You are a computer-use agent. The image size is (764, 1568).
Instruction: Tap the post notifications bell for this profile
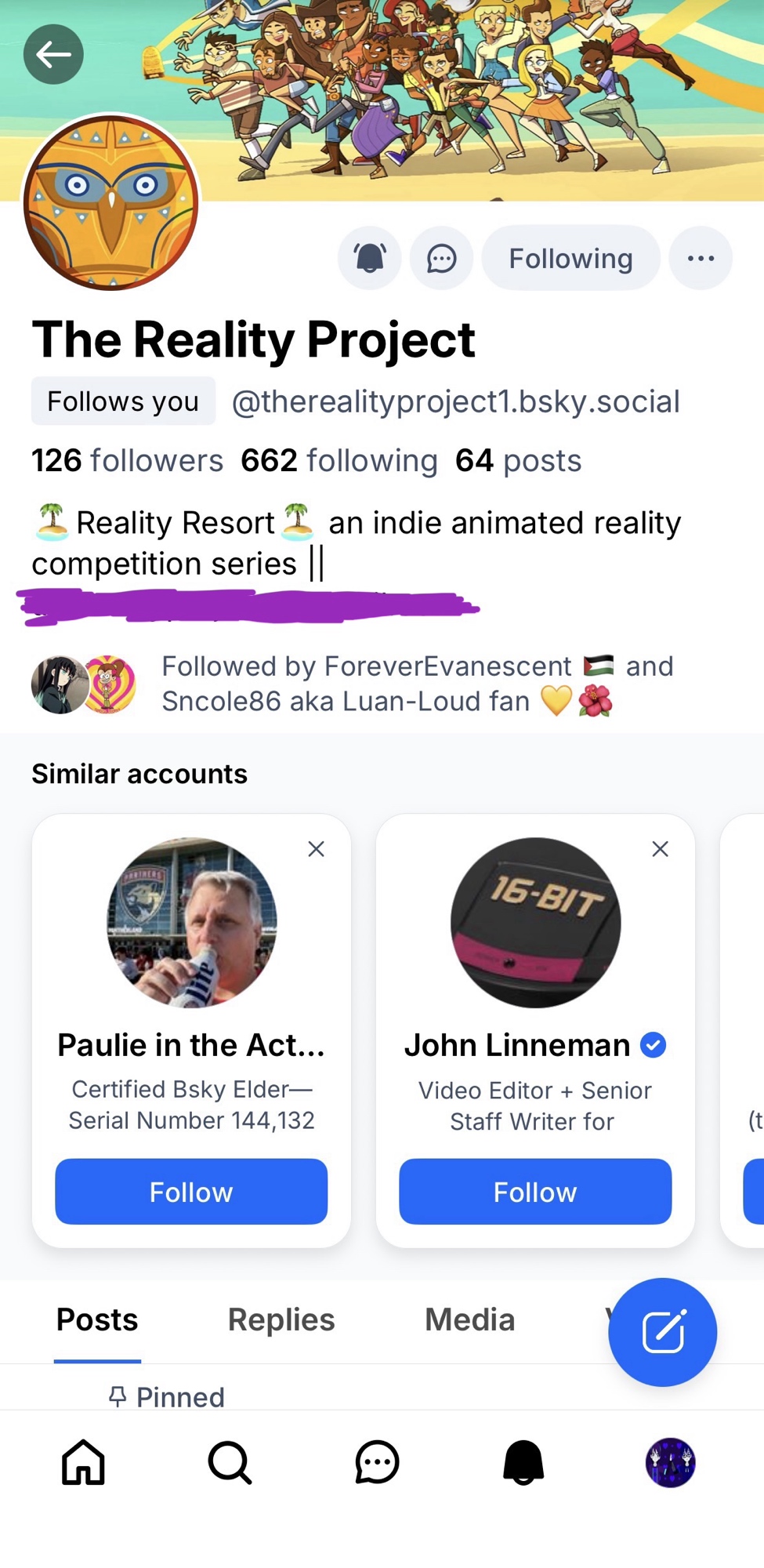coord(370,258)
